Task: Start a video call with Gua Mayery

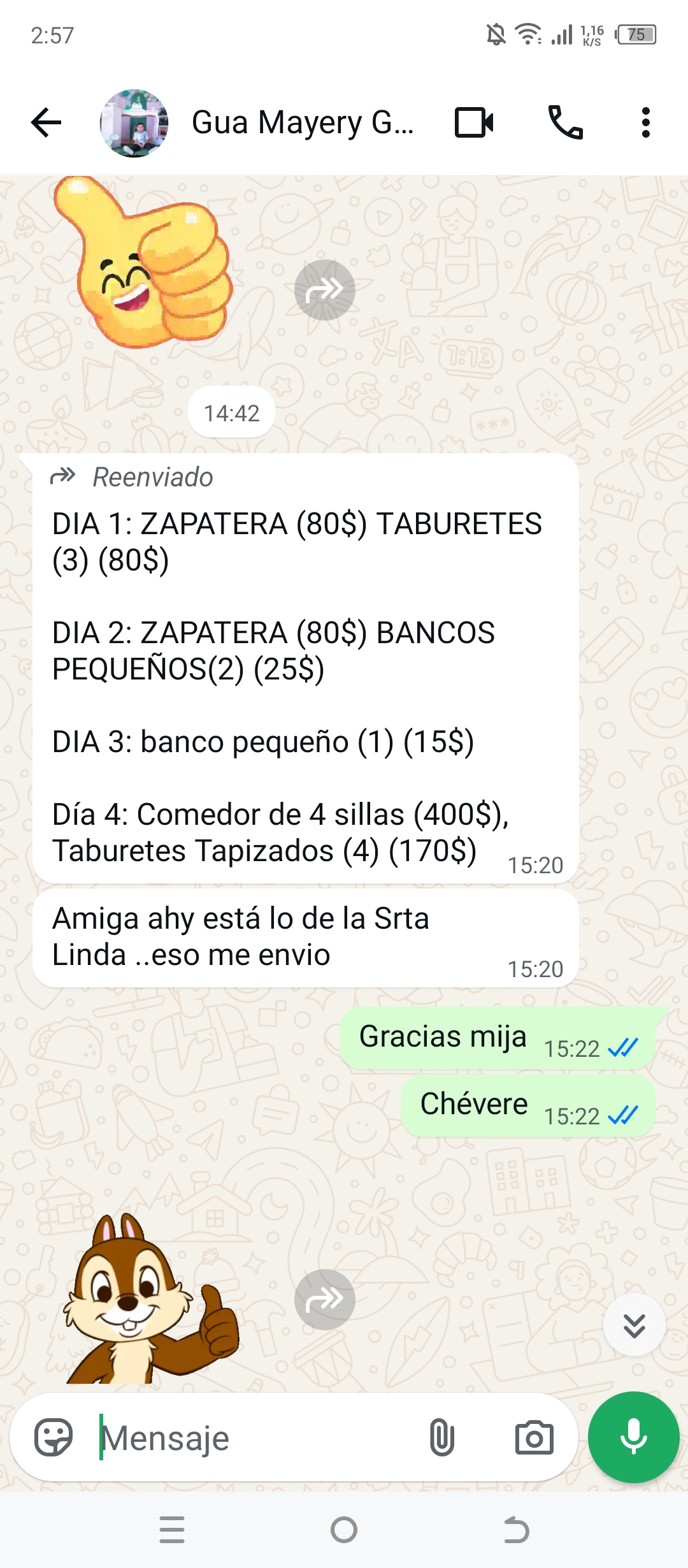Action: pyautogui.click(x=474, y=122)
